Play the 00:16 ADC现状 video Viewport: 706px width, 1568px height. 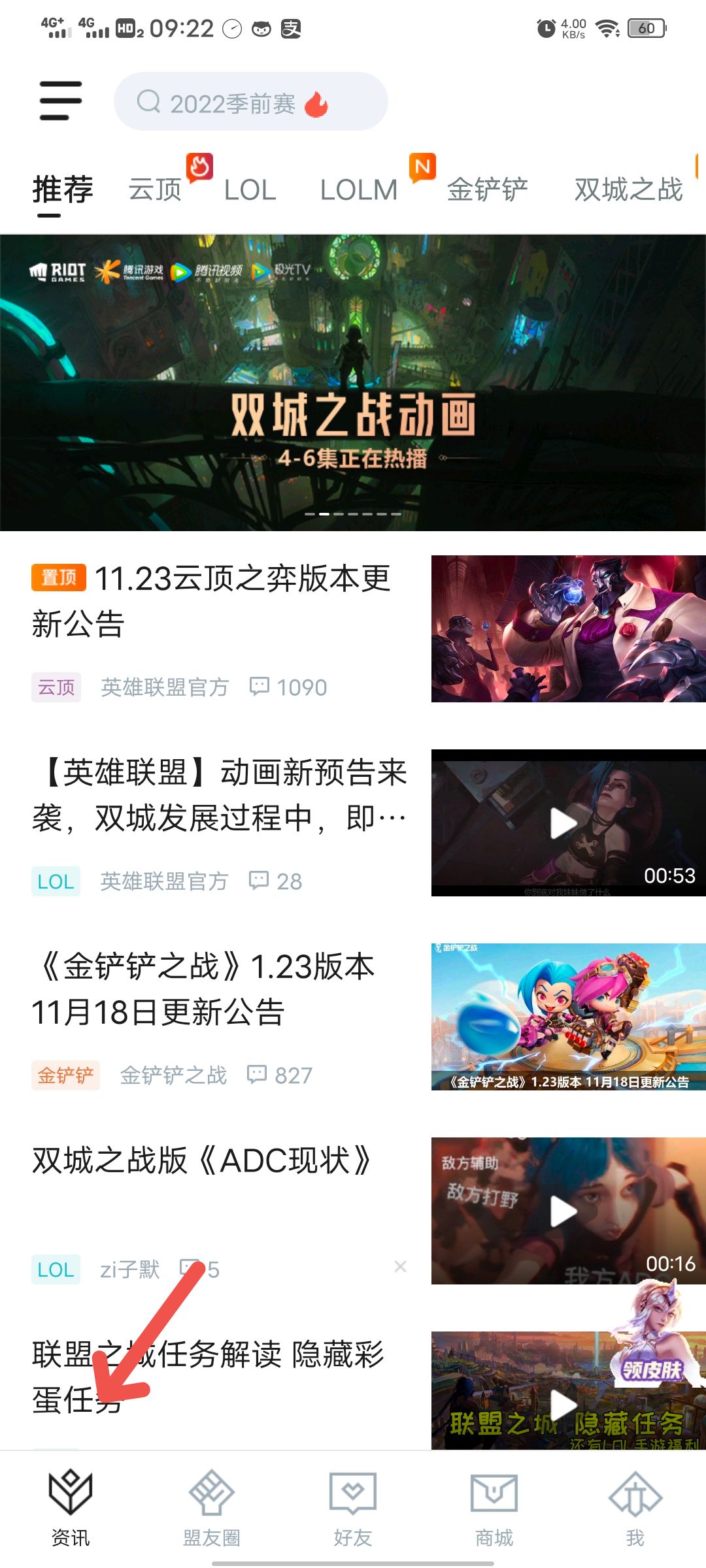[563, 1211]
